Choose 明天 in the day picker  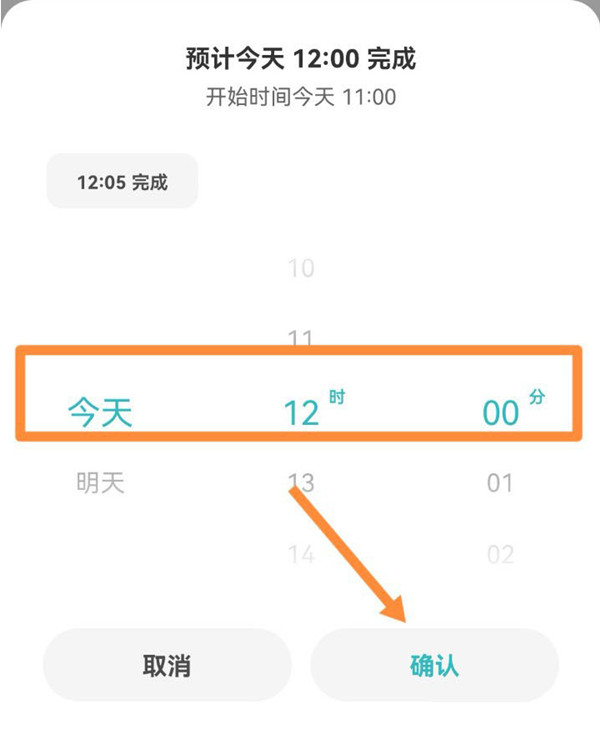100,483
